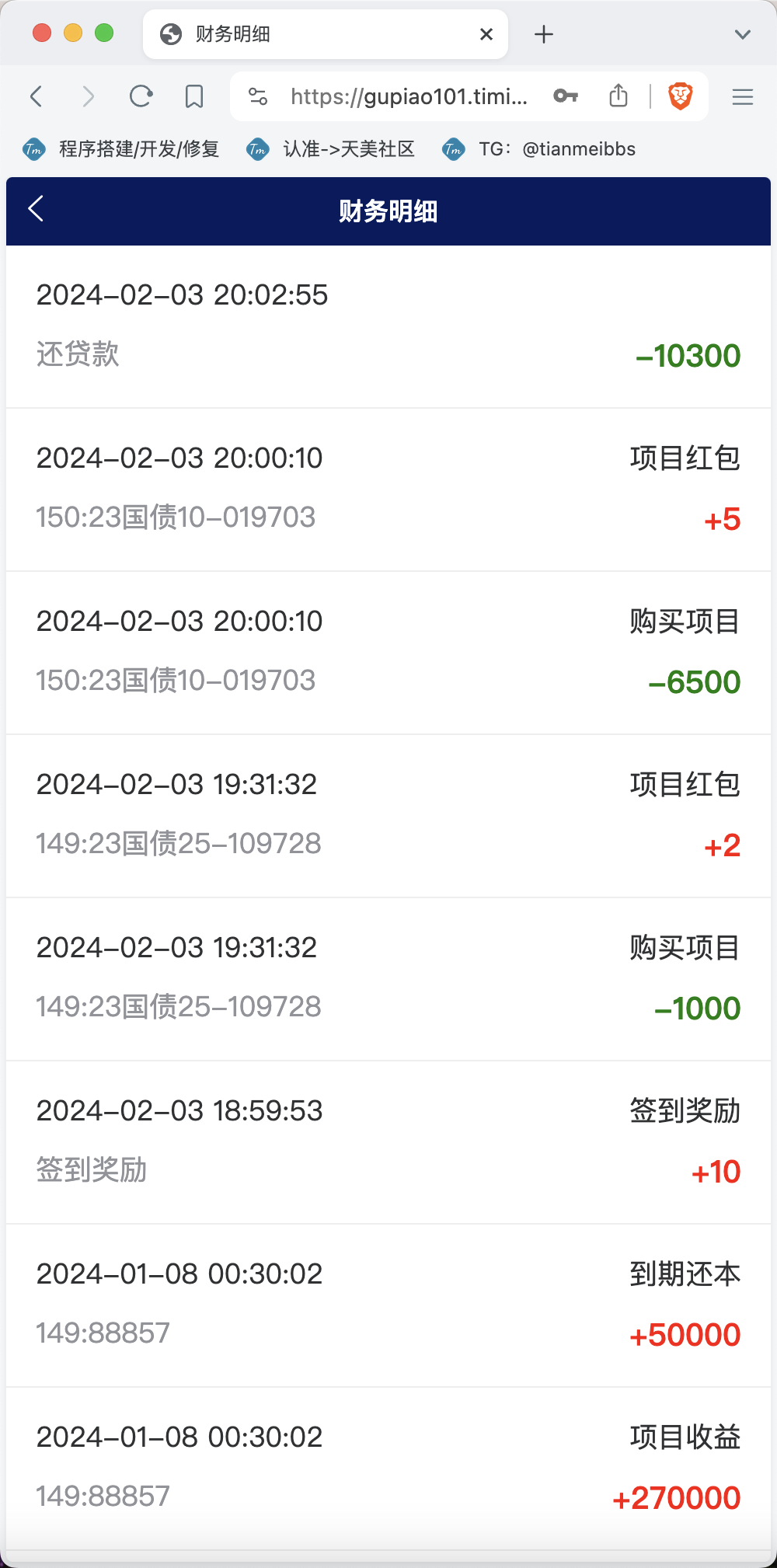Open a new browser tab
The height and width of the screenshot is (1568, 777).
pyautogui.click(x=544, y=34)
